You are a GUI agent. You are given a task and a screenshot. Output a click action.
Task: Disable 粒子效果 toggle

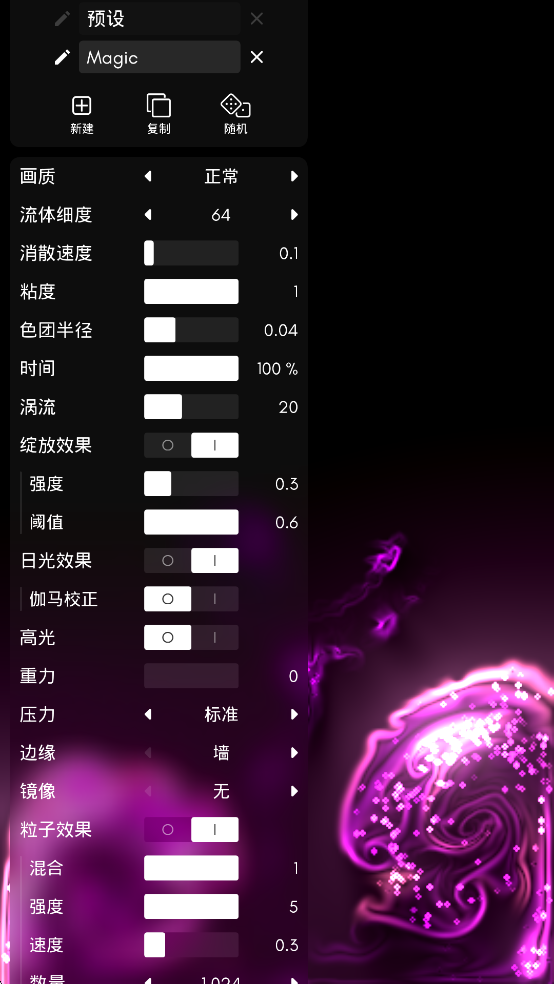(x=168, y=830)
